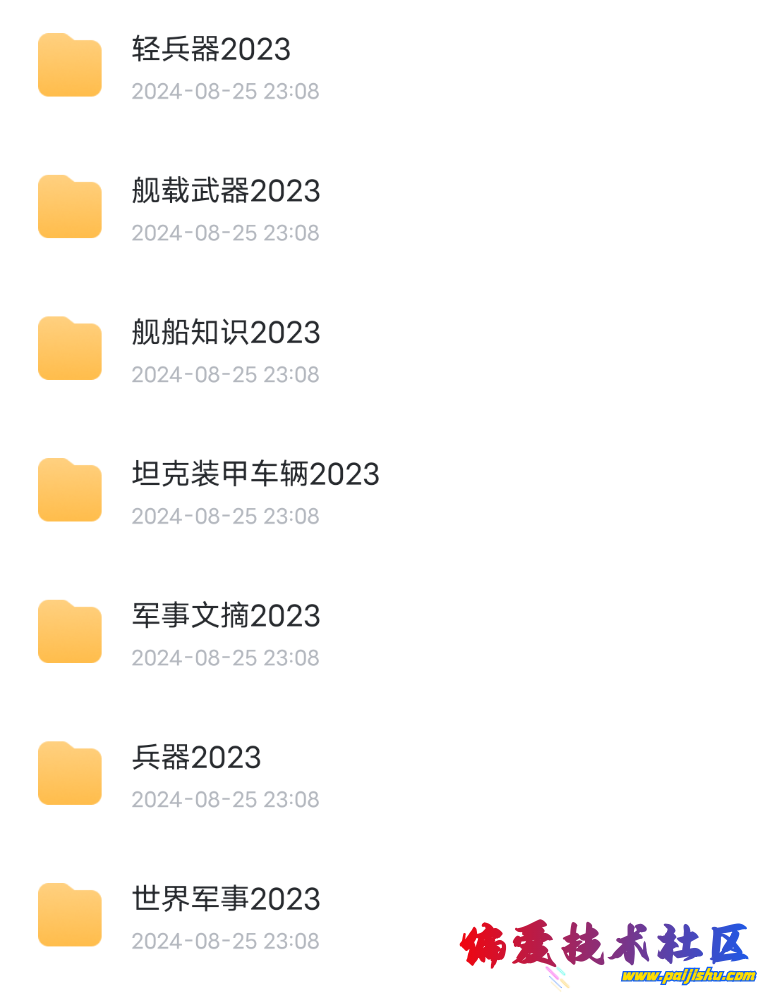Viewport: 762px width, 1000px height.
Task: Open the 兵器2023 folder icon
Action: (69, 773)
